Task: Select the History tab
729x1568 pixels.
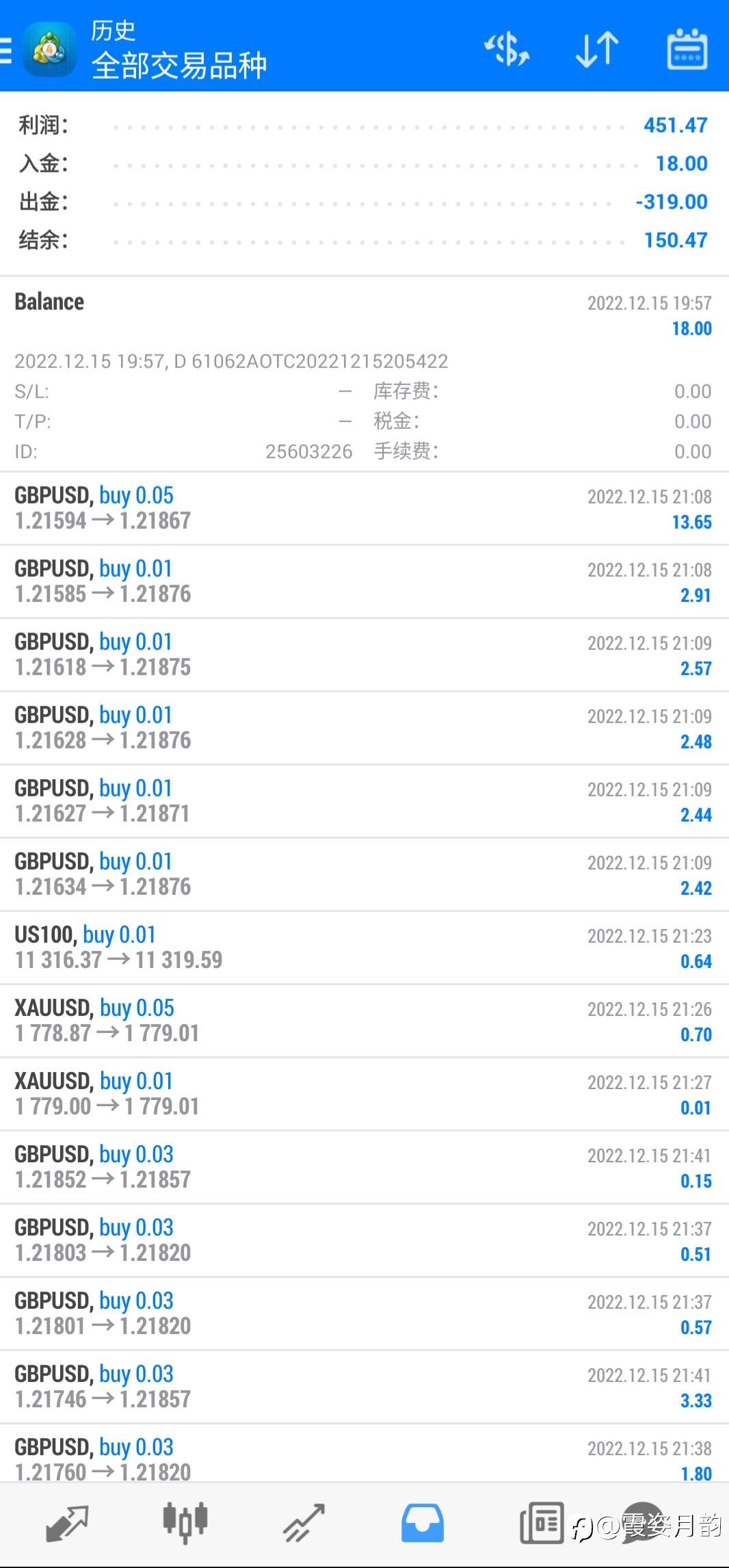Action: tap(422, 1524)
